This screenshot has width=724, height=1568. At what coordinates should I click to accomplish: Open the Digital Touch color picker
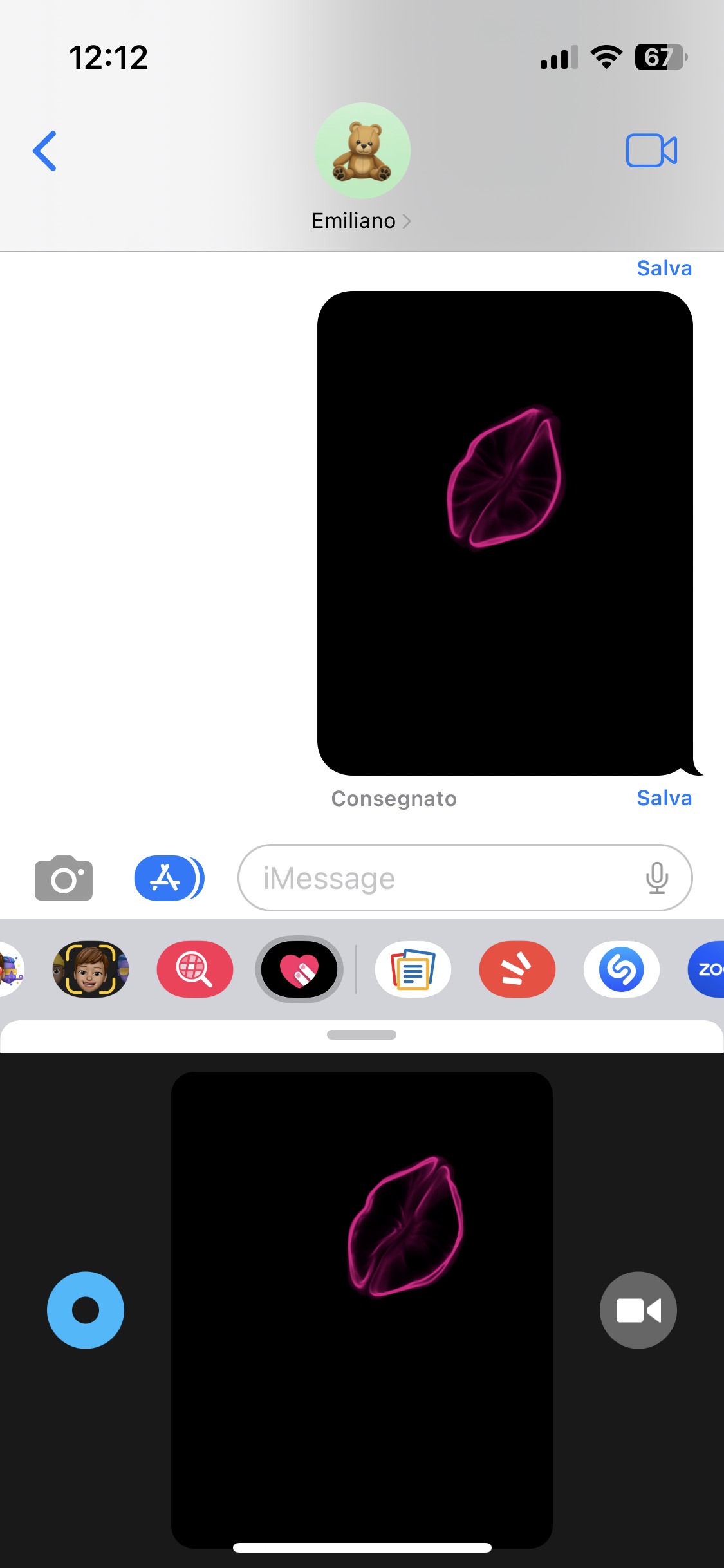(86, 1310)
